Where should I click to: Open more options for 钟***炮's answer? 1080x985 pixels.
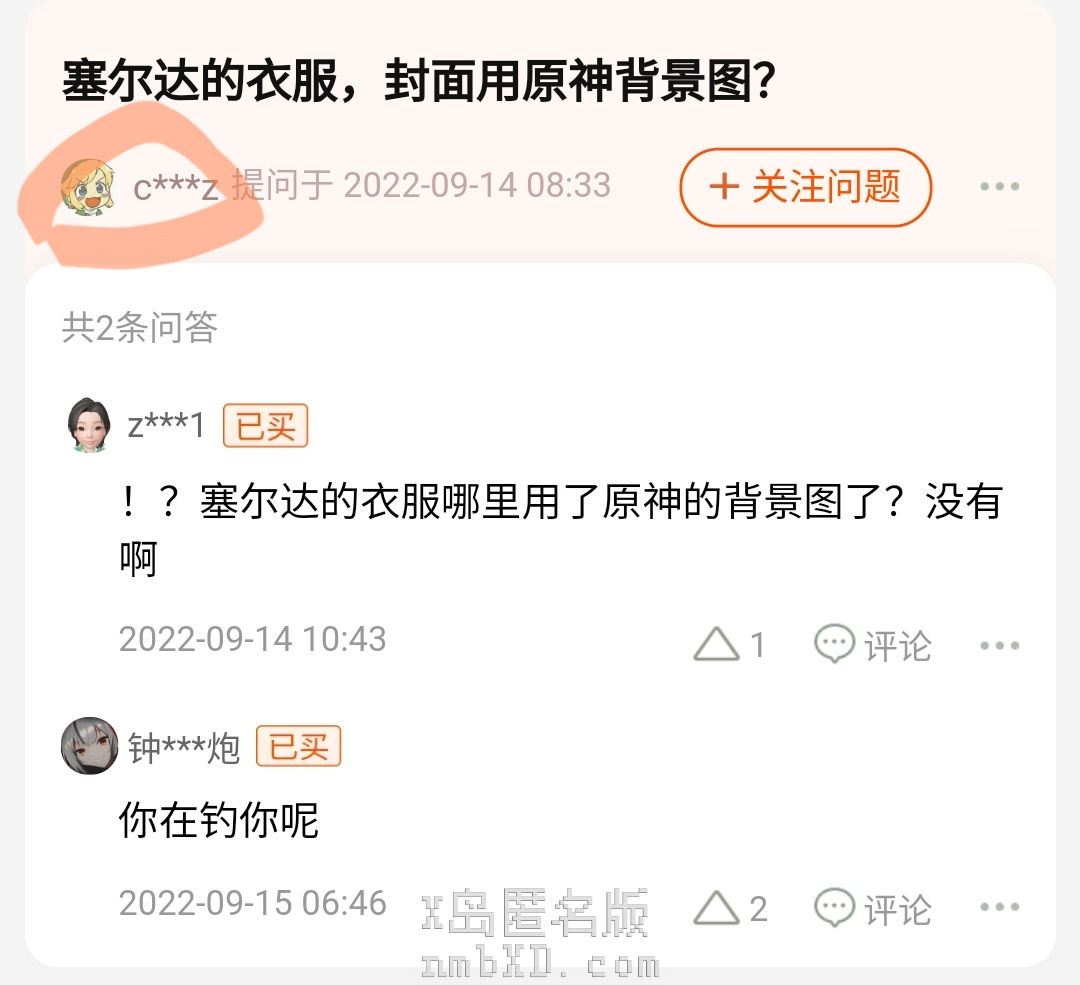pos(999,909)
